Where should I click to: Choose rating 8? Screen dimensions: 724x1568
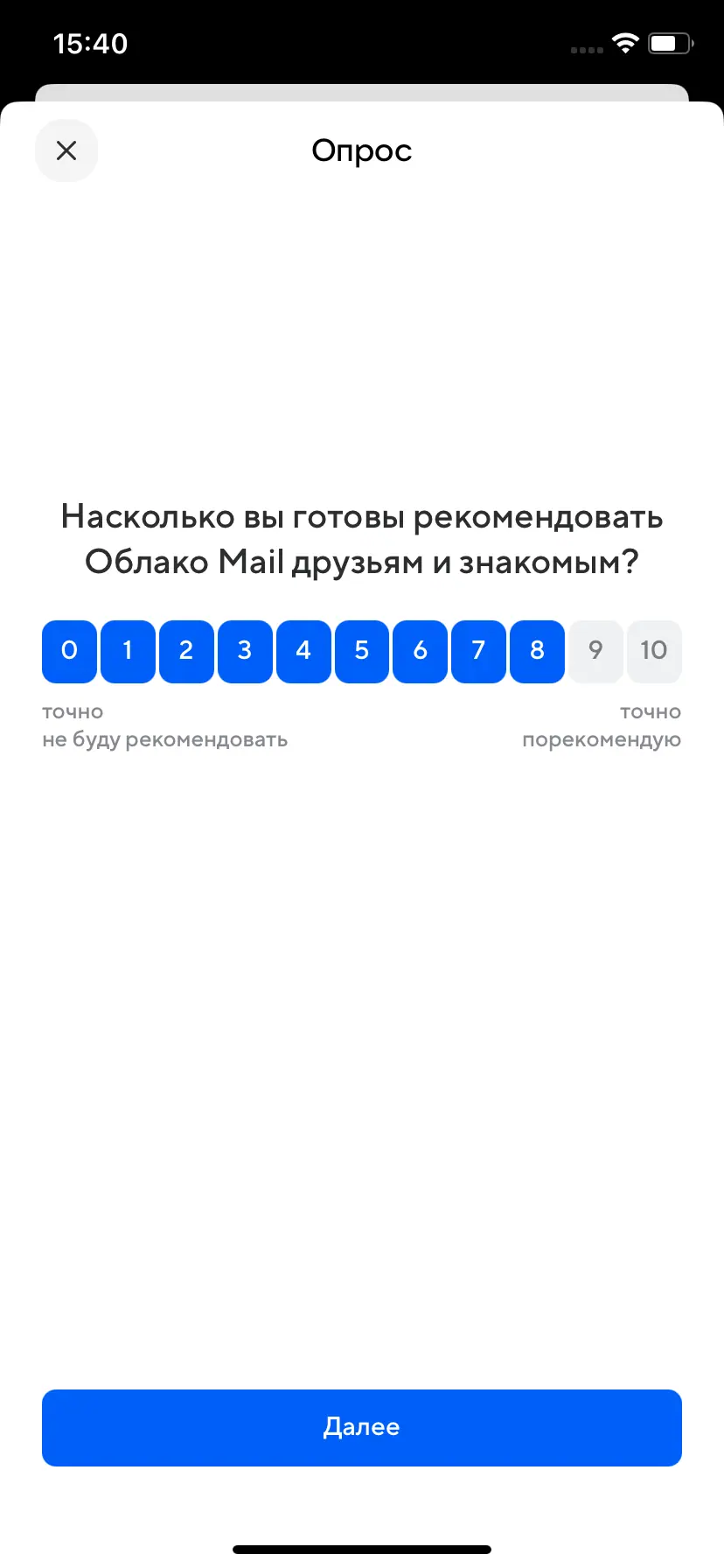point(537,651)
